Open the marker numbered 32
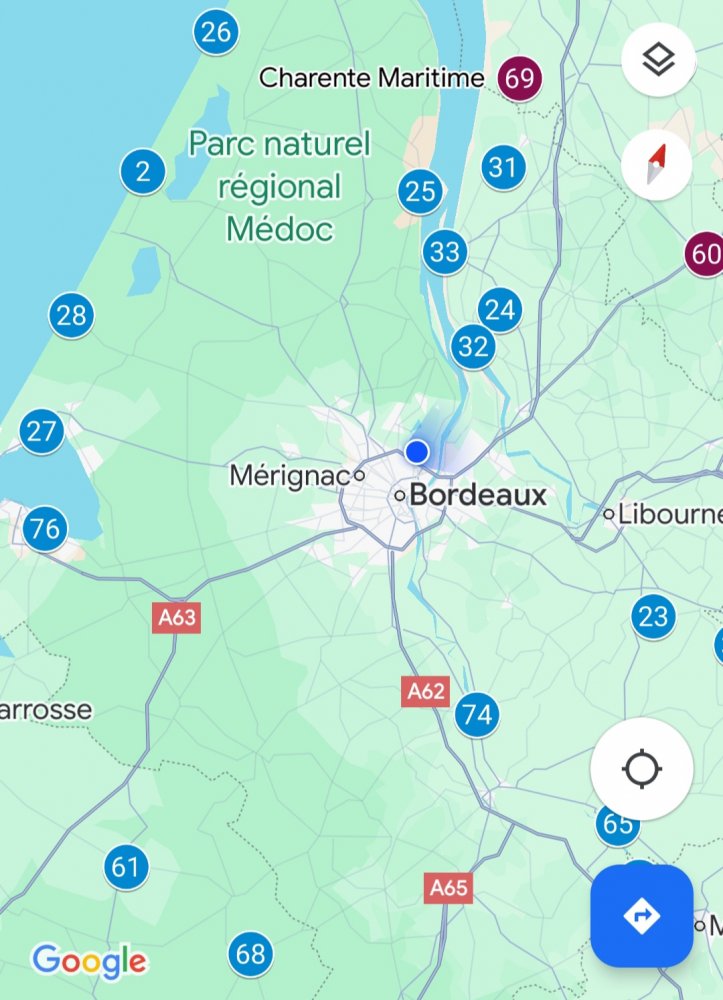 473,347
